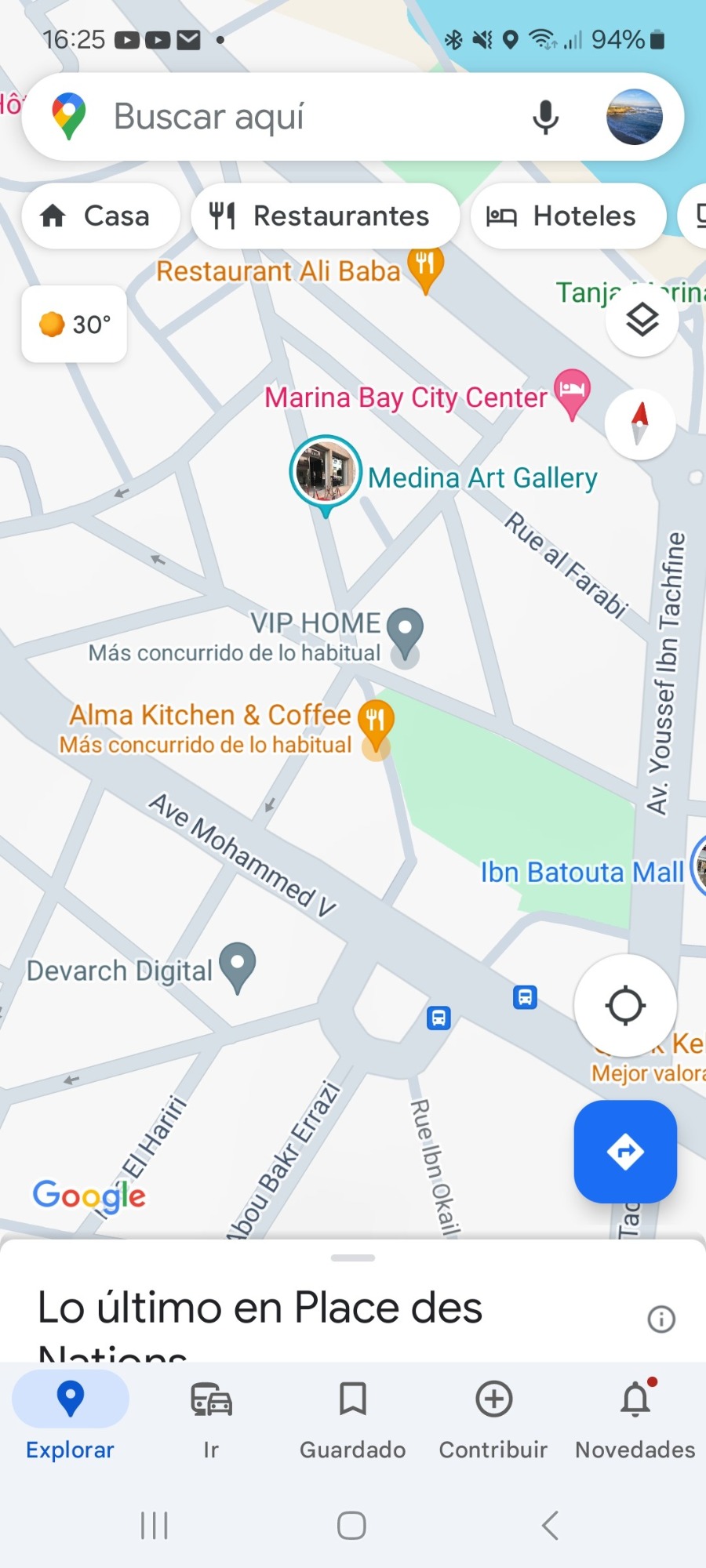The width and height of the screenshot is (706, 1568).
Task: Select the Casa chip
Action: pyautogui.click(x=100, y=216)
